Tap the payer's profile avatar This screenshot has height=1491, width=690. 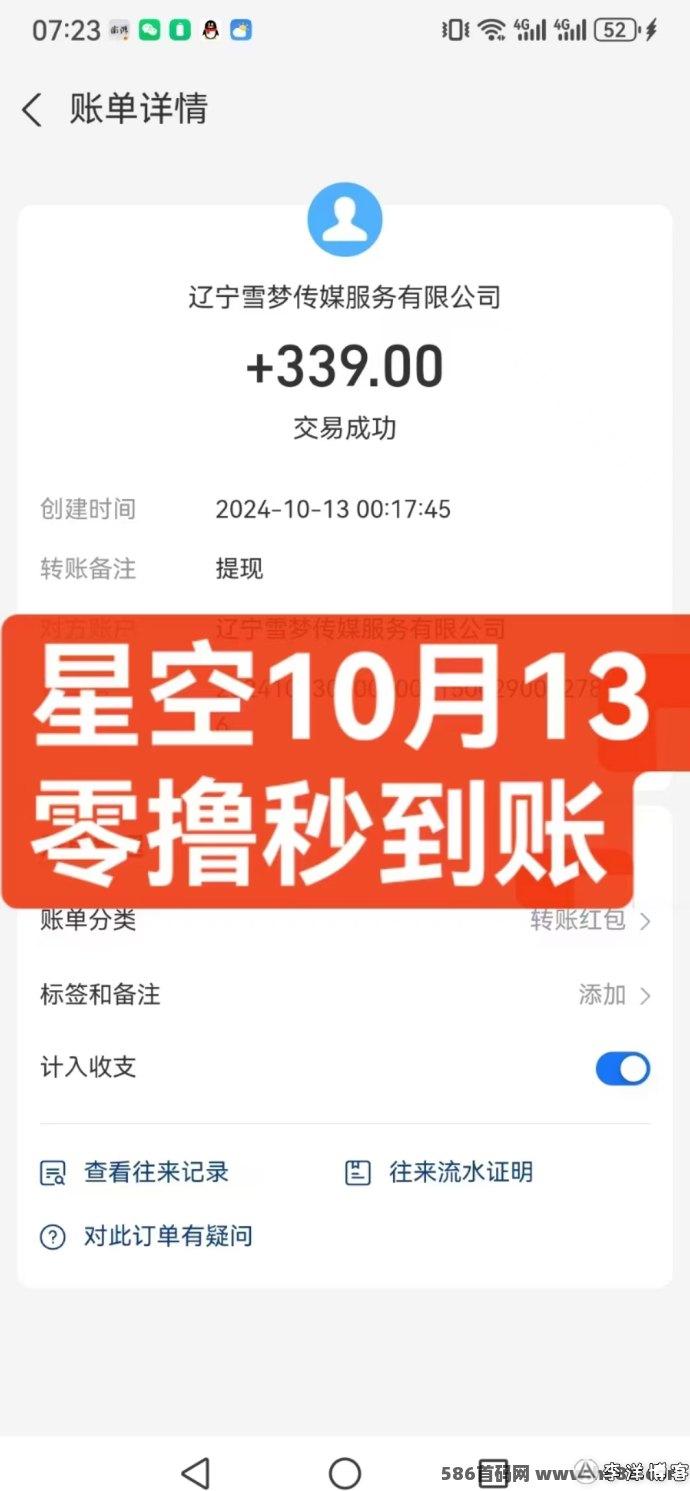[345, 219]
